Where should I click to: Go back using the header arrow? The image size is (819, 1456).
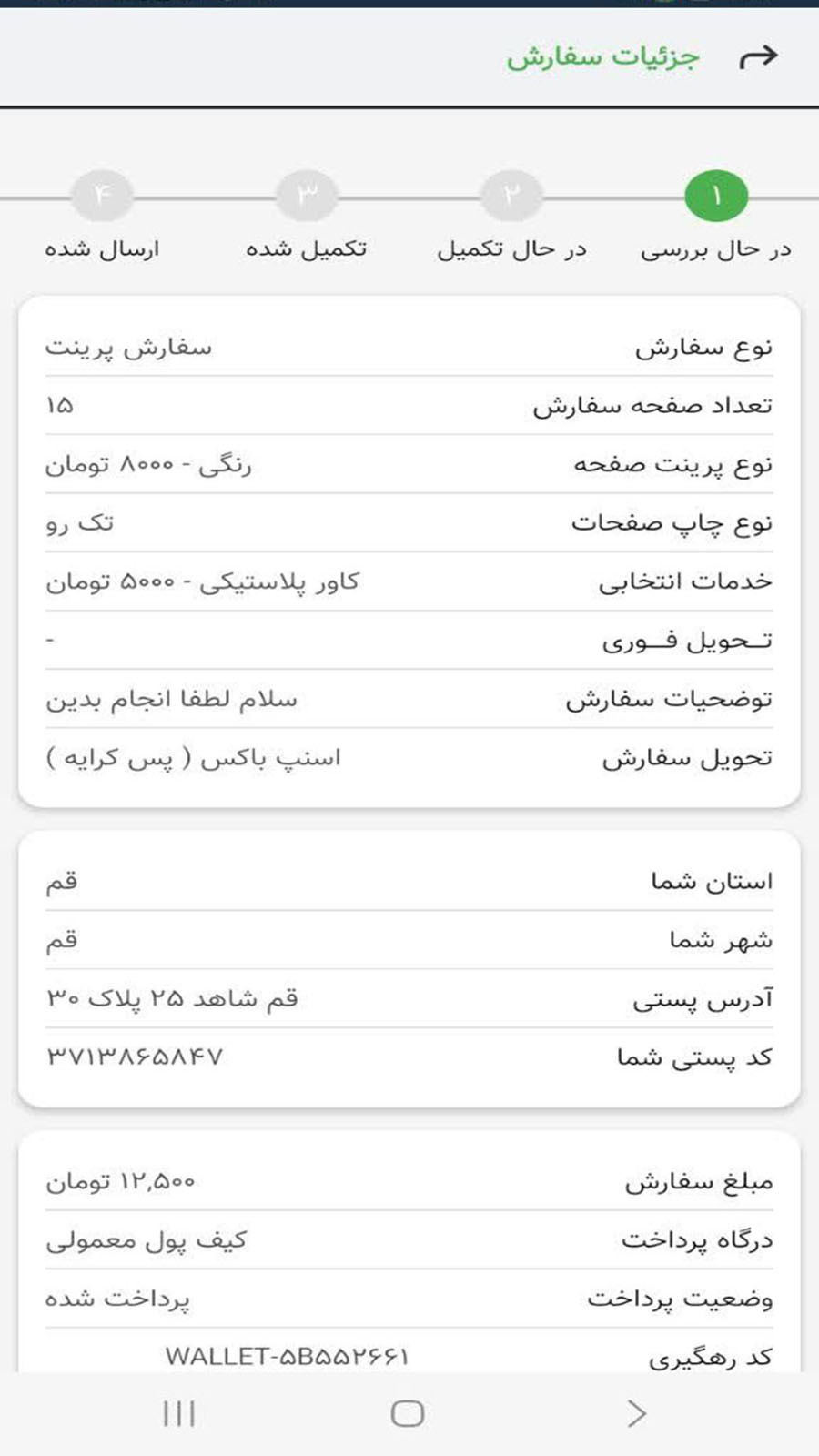[757, 57]
